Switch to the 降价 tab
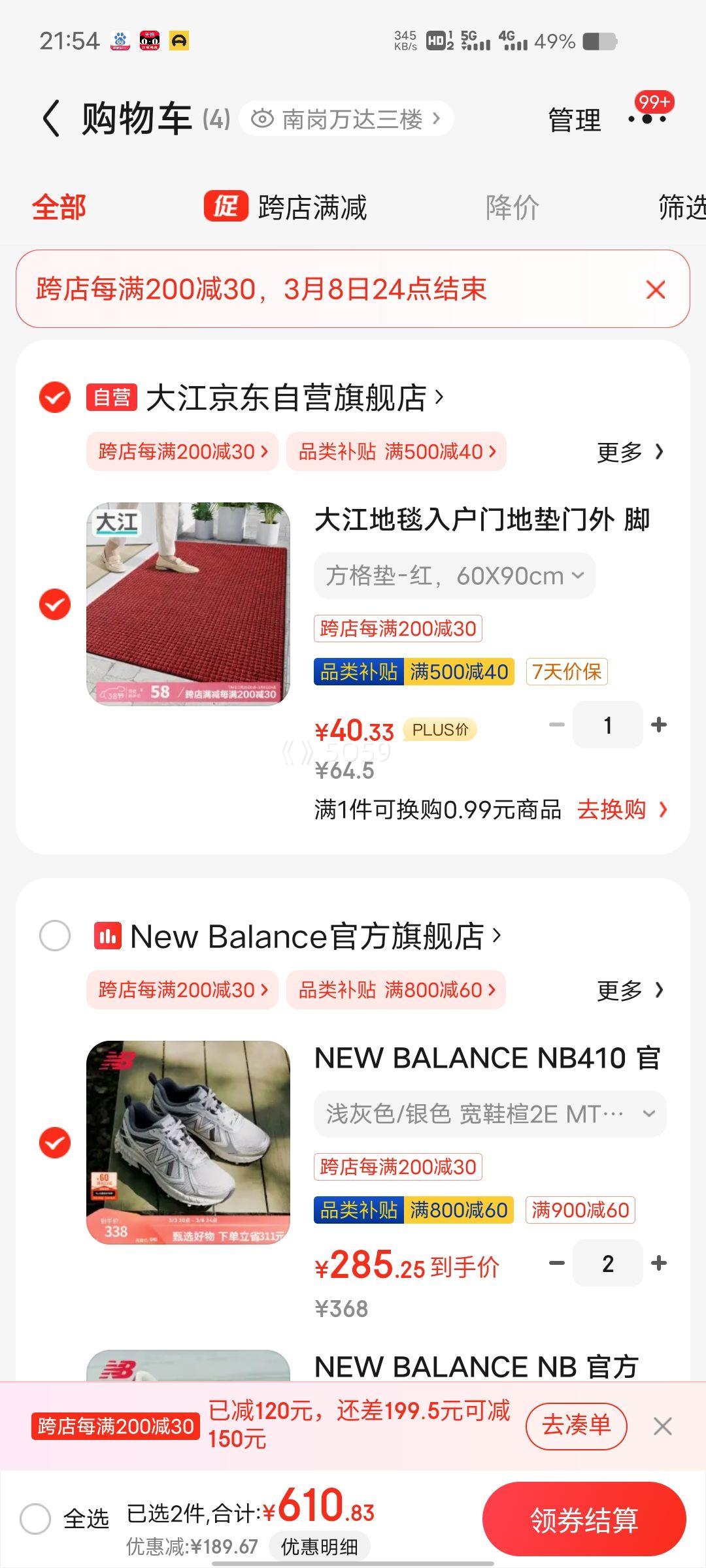This screenshot has width=706, height=1568. tap(511, 208)
